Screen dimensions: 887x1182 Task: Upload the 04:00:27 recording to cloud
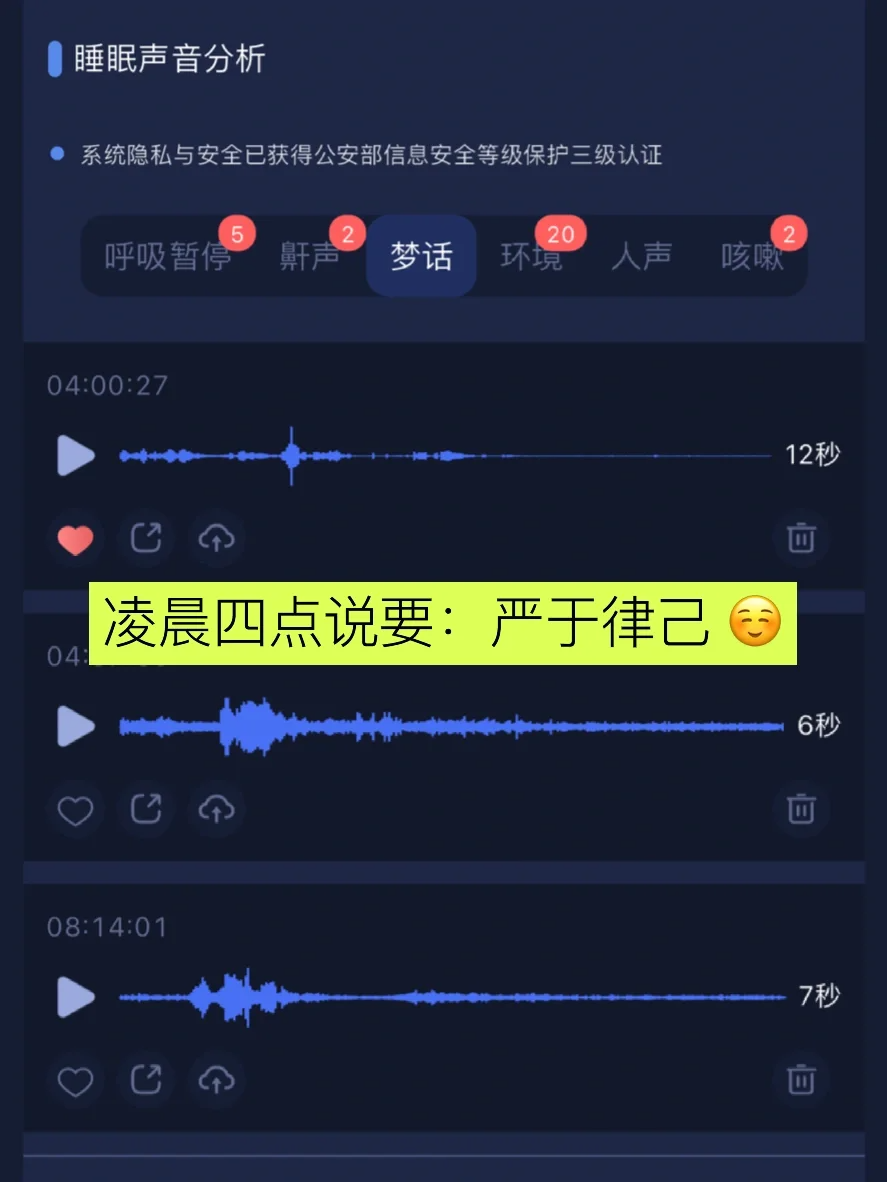[216, 539]
